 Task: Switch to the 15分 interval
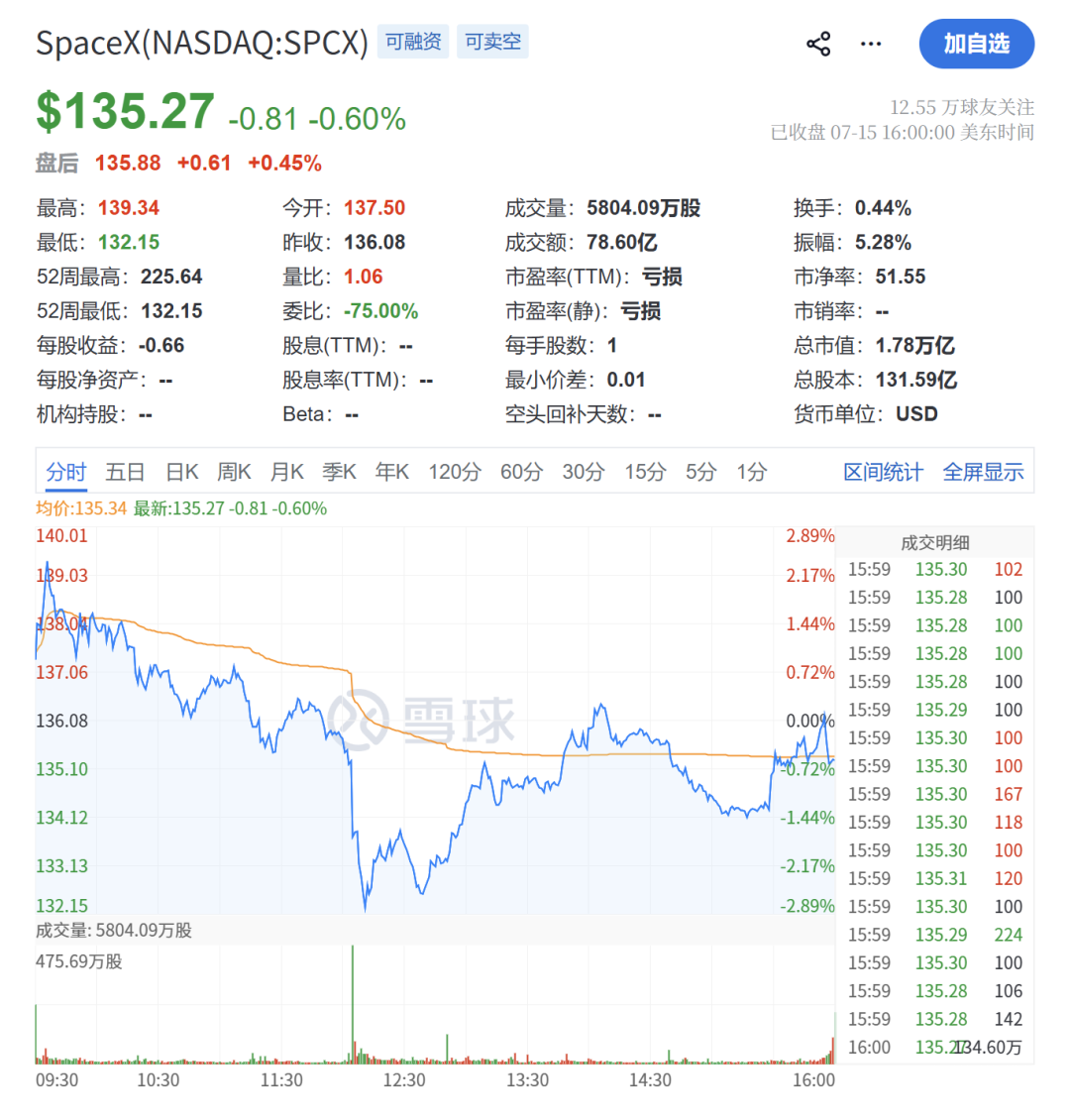645,472
